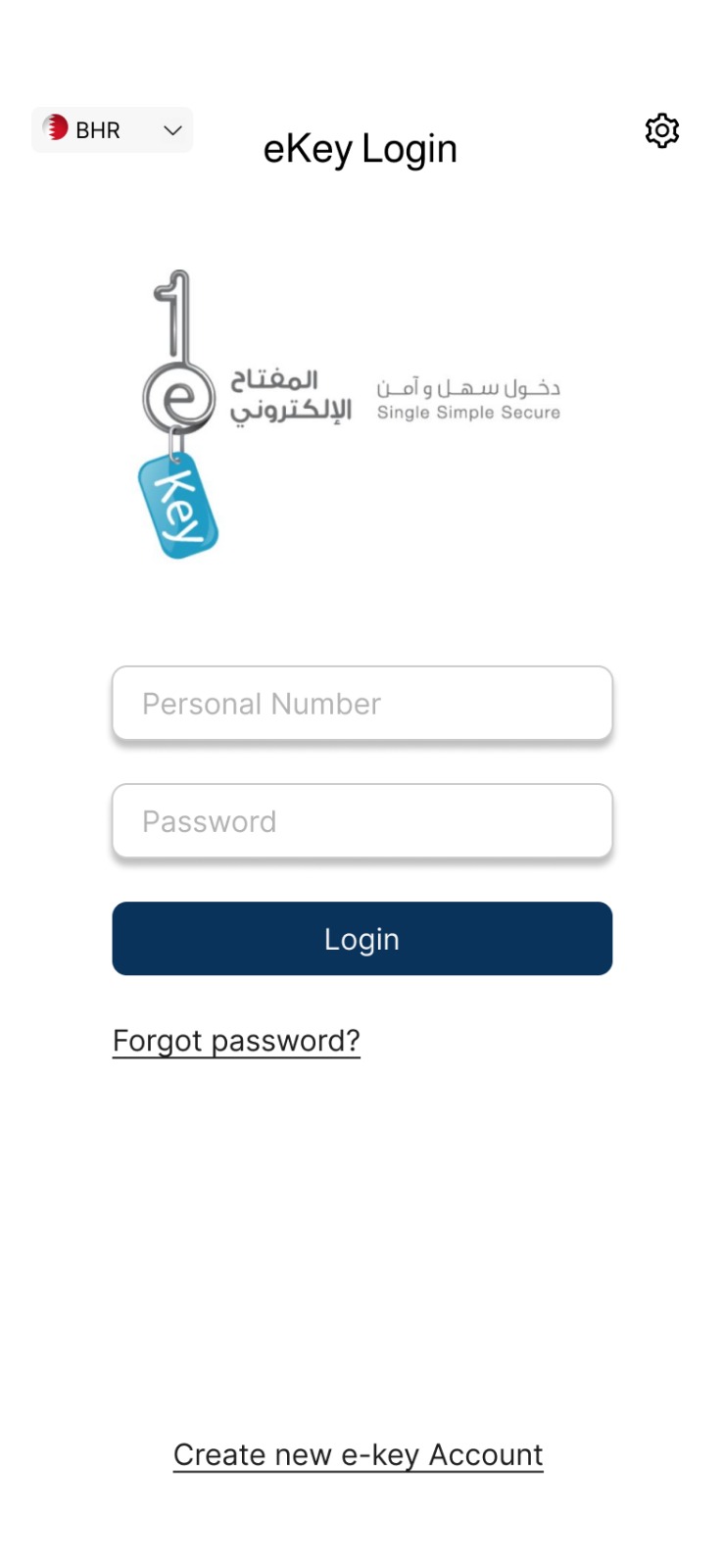The height and width of the screenshot is (1568, 723).
Task: Focus the Password input field
Action: pos(361,821)
